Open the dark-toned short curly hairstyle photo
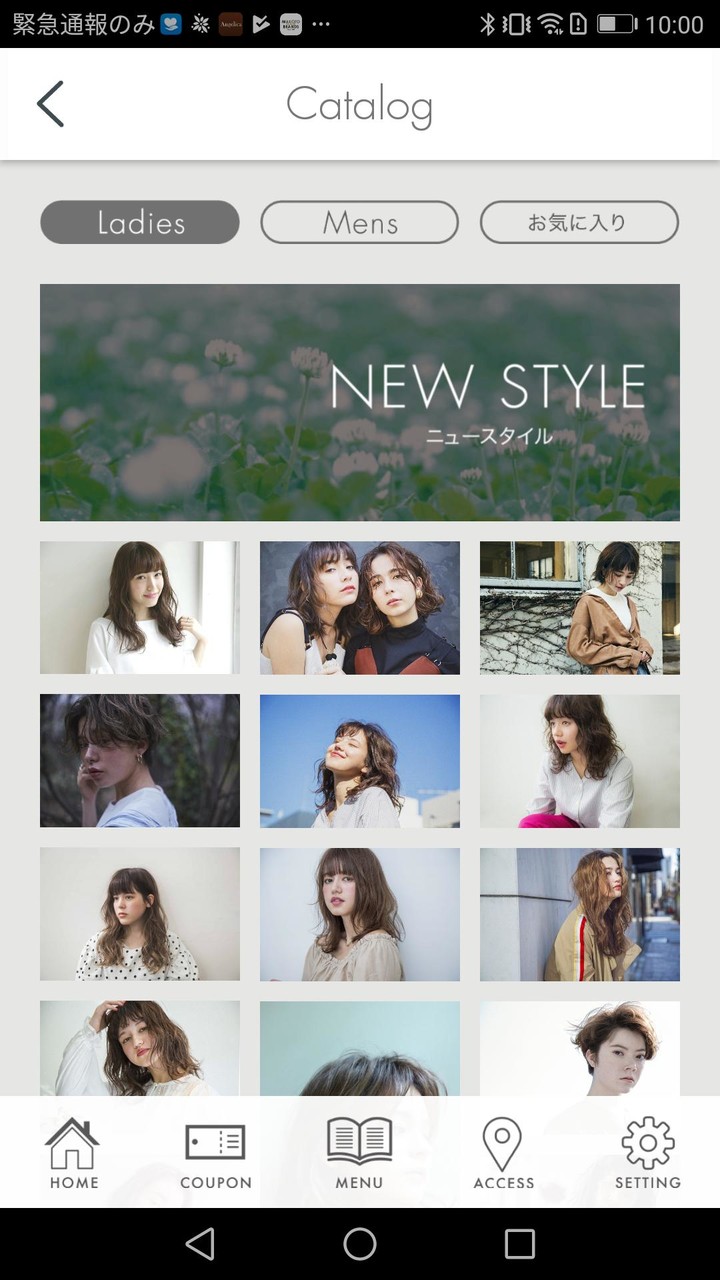Viewport: 720px width, 1280px height. (x=140, y=760)
